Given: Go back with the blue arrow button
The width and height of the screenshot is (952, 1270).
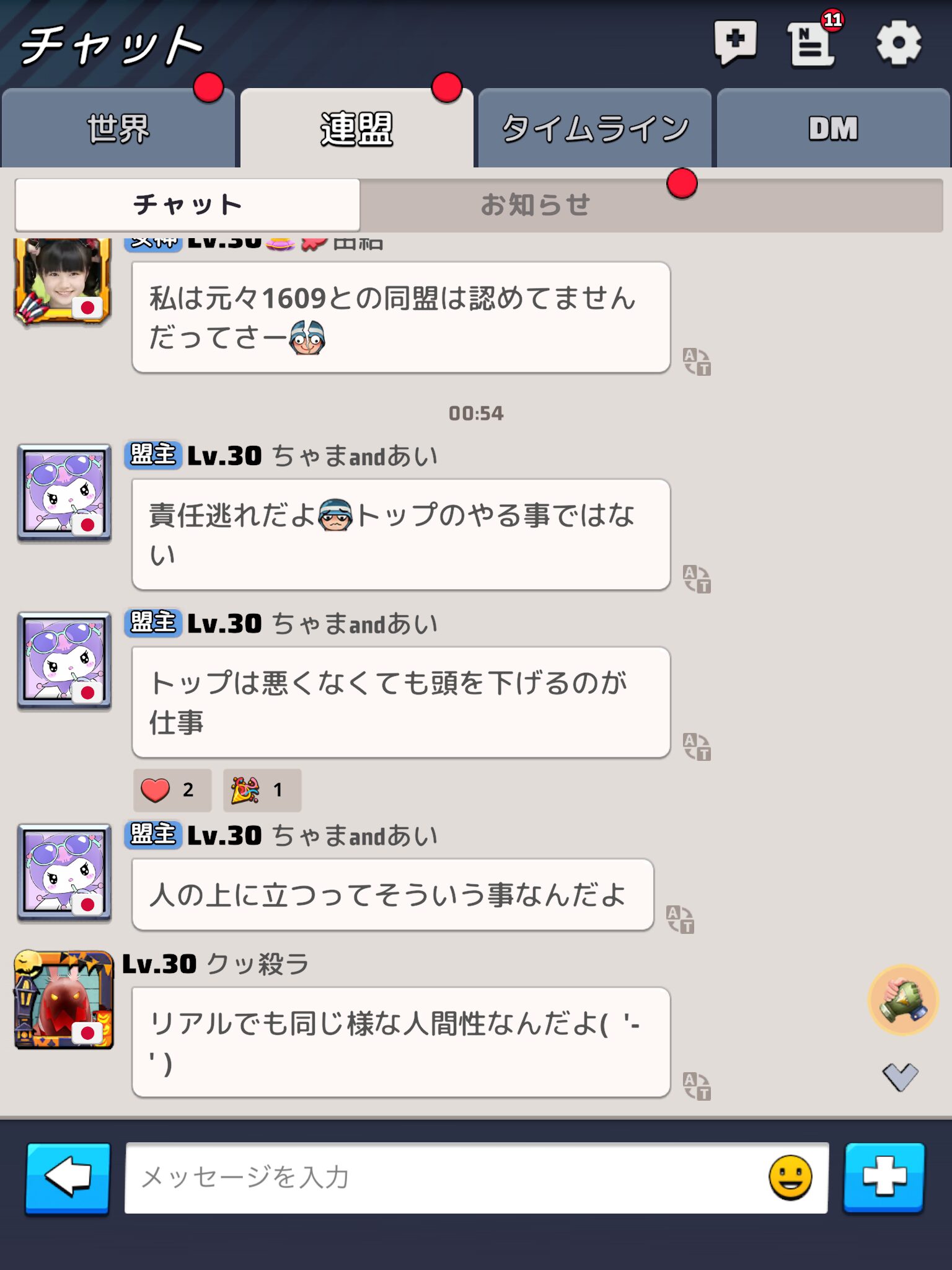Looking at the screenshot, I should (x=68, y=1177).
